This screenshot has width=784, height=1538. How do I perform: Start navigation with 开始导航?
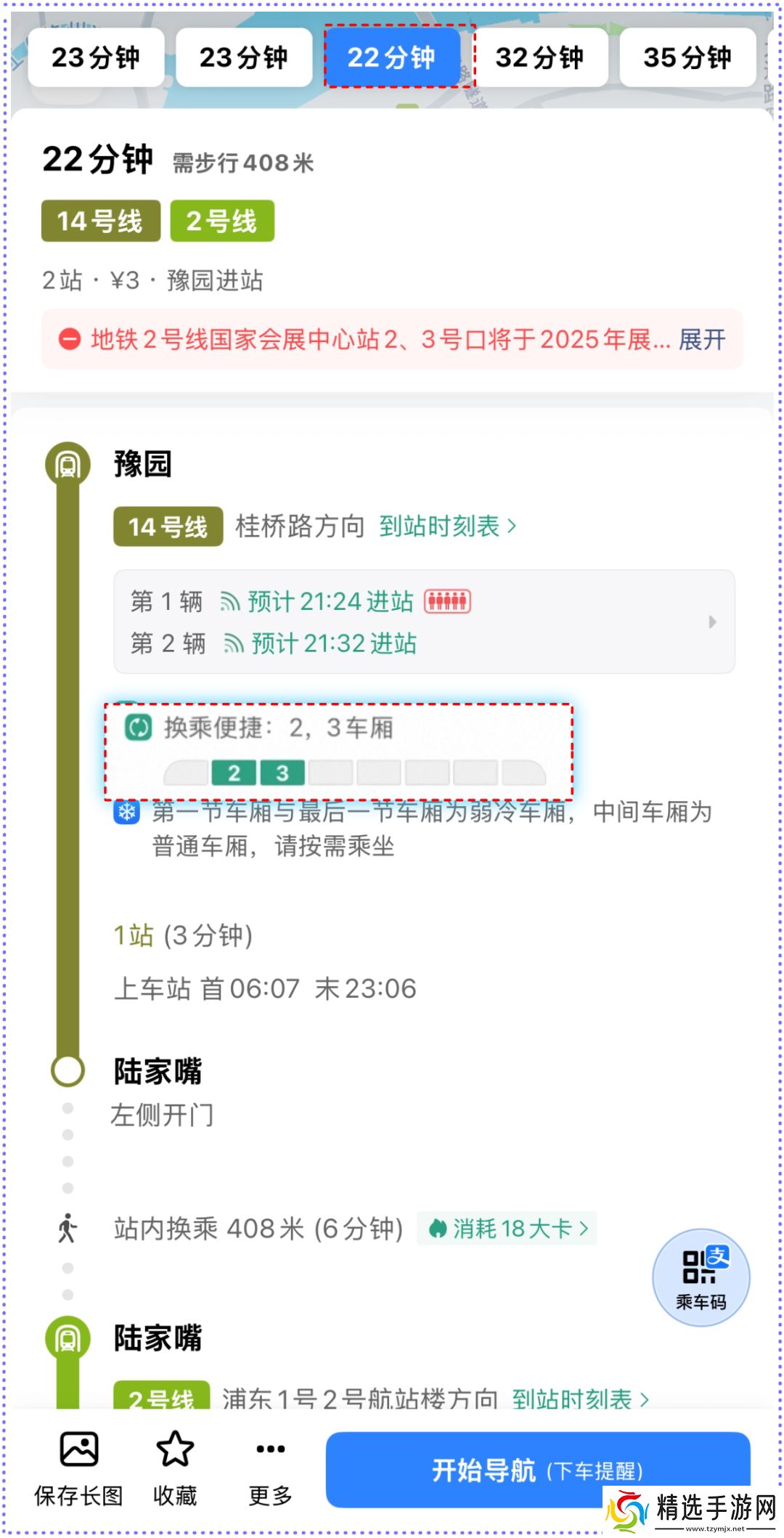tap(537, 1469)
